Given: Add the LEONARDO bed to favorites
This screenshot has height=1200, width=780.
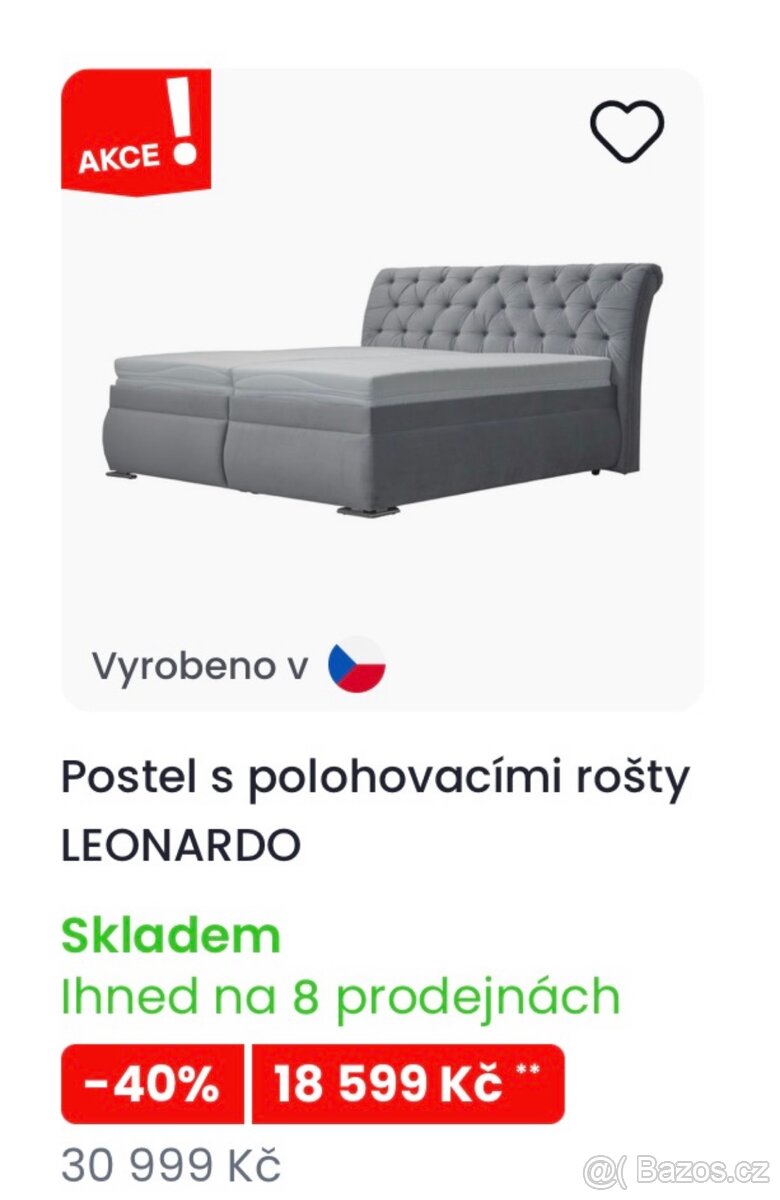Looking at the screenshot, I should click(x=627, y=131).
